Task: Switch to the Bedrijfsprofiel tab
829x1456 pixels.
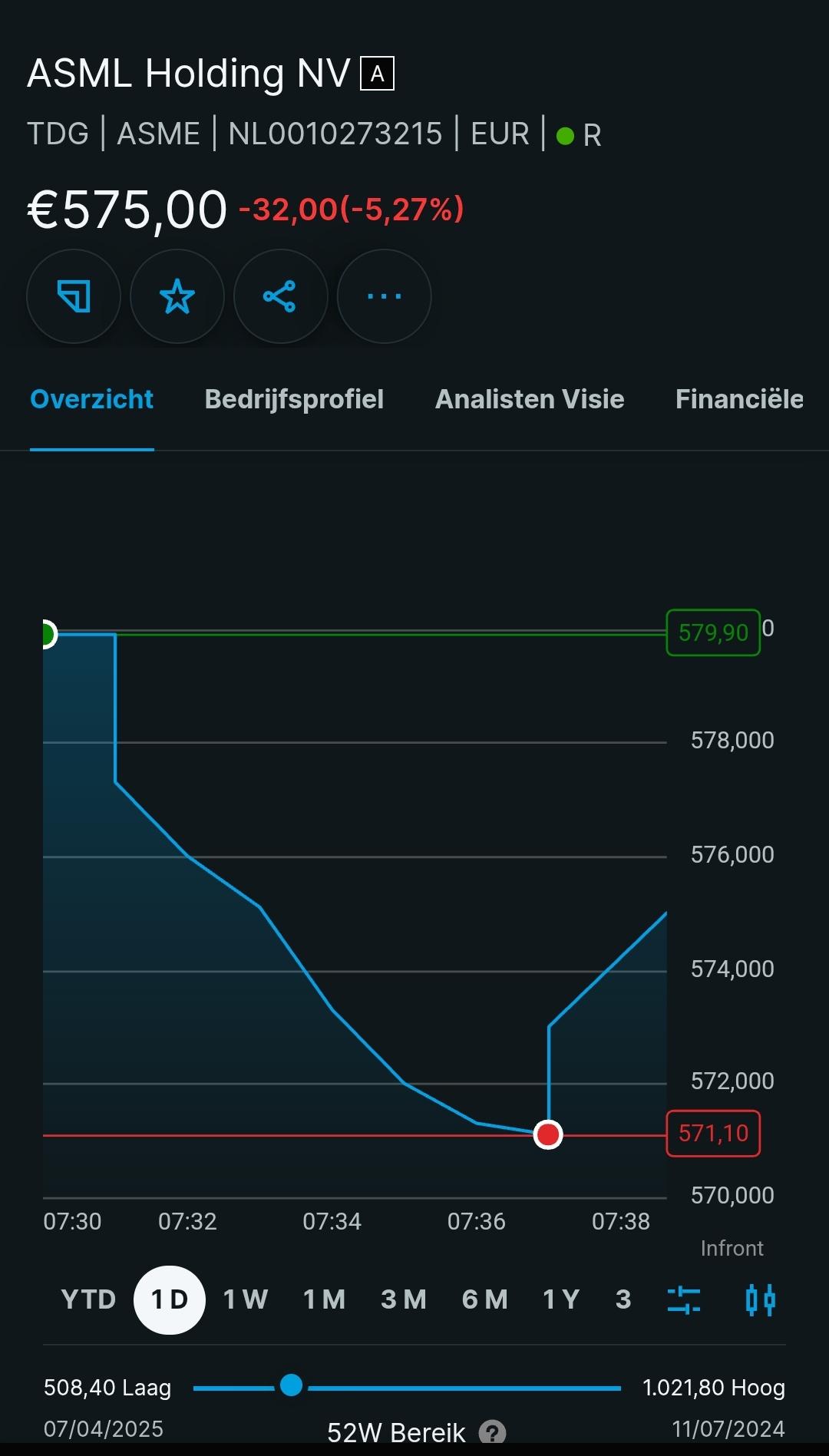Action: [x=294, y=399]
